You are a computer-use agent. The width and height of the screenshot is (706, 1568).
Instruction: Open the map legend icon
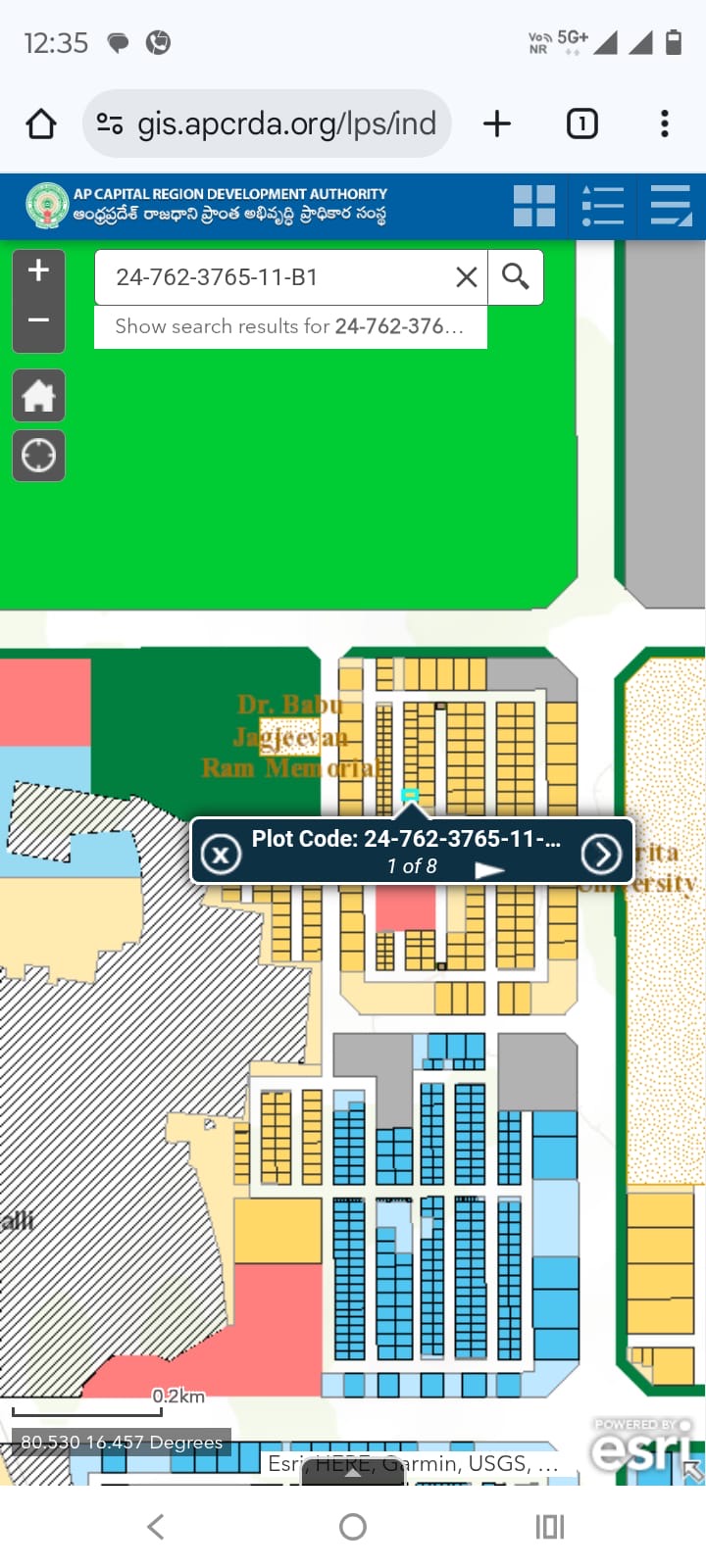(602, 206)
